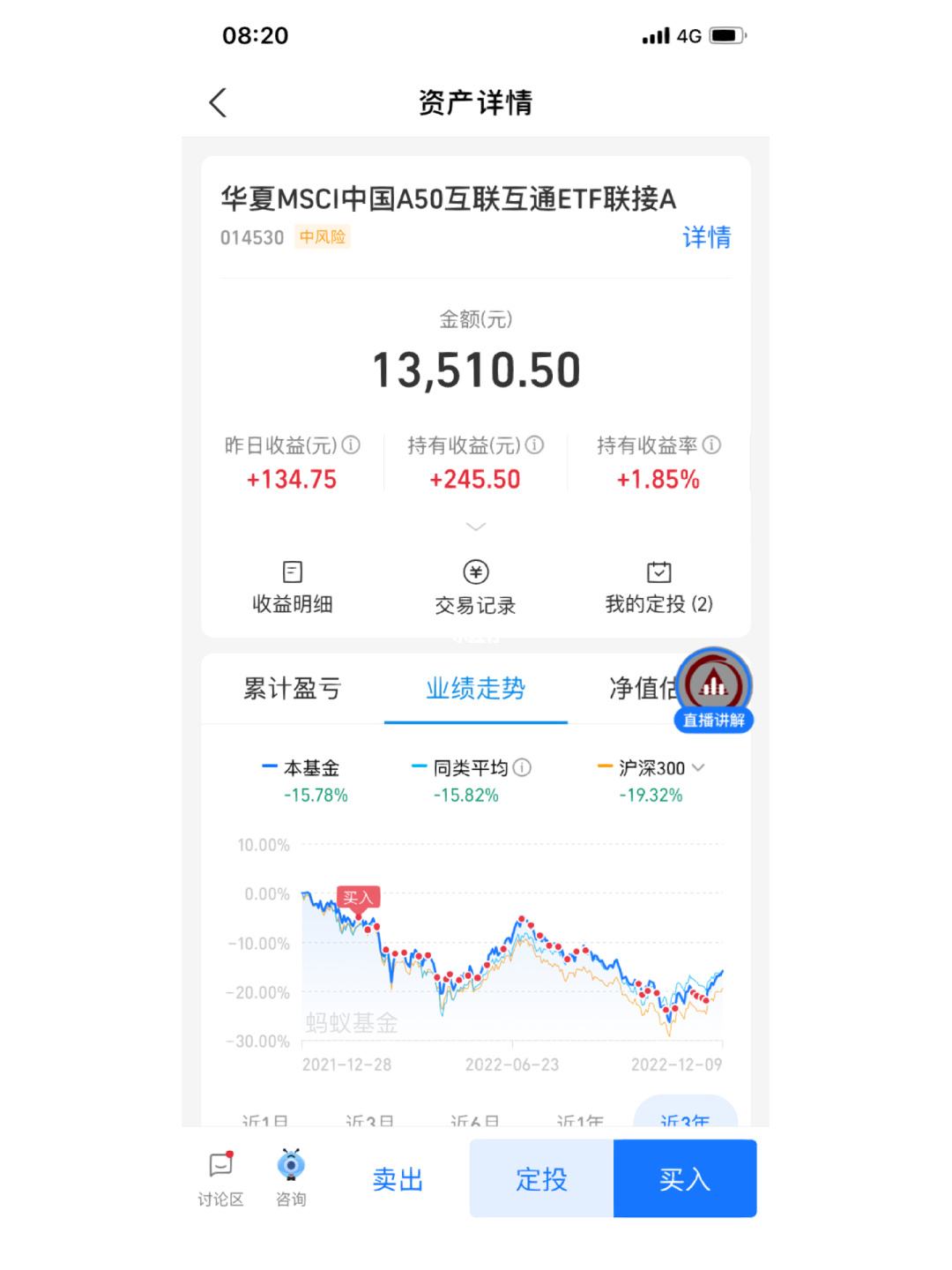Expand the 沪深300 index selector dropdown

click(697, 767)
